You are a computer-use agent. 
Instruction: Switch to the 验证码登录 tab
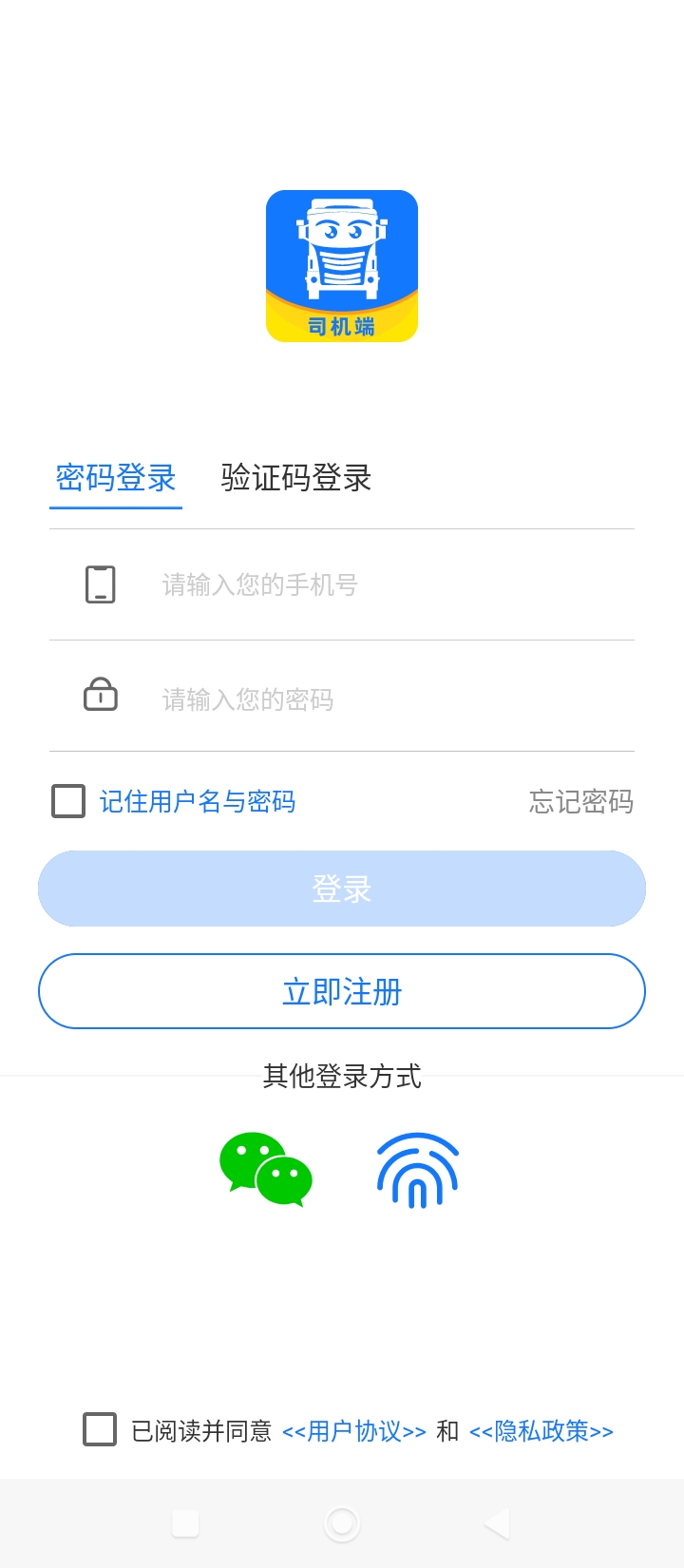[295, 478]
